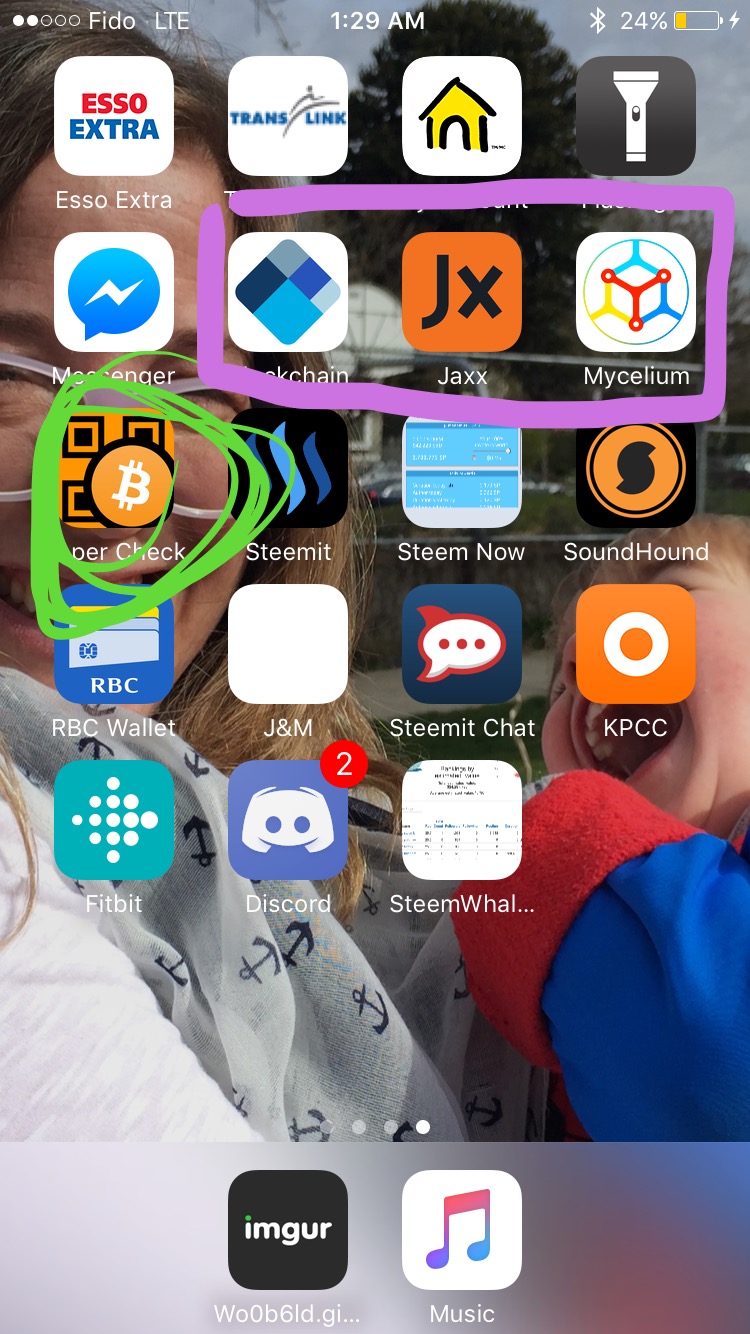
Task: Open the Steem Now shortcut
Action: 462,468
